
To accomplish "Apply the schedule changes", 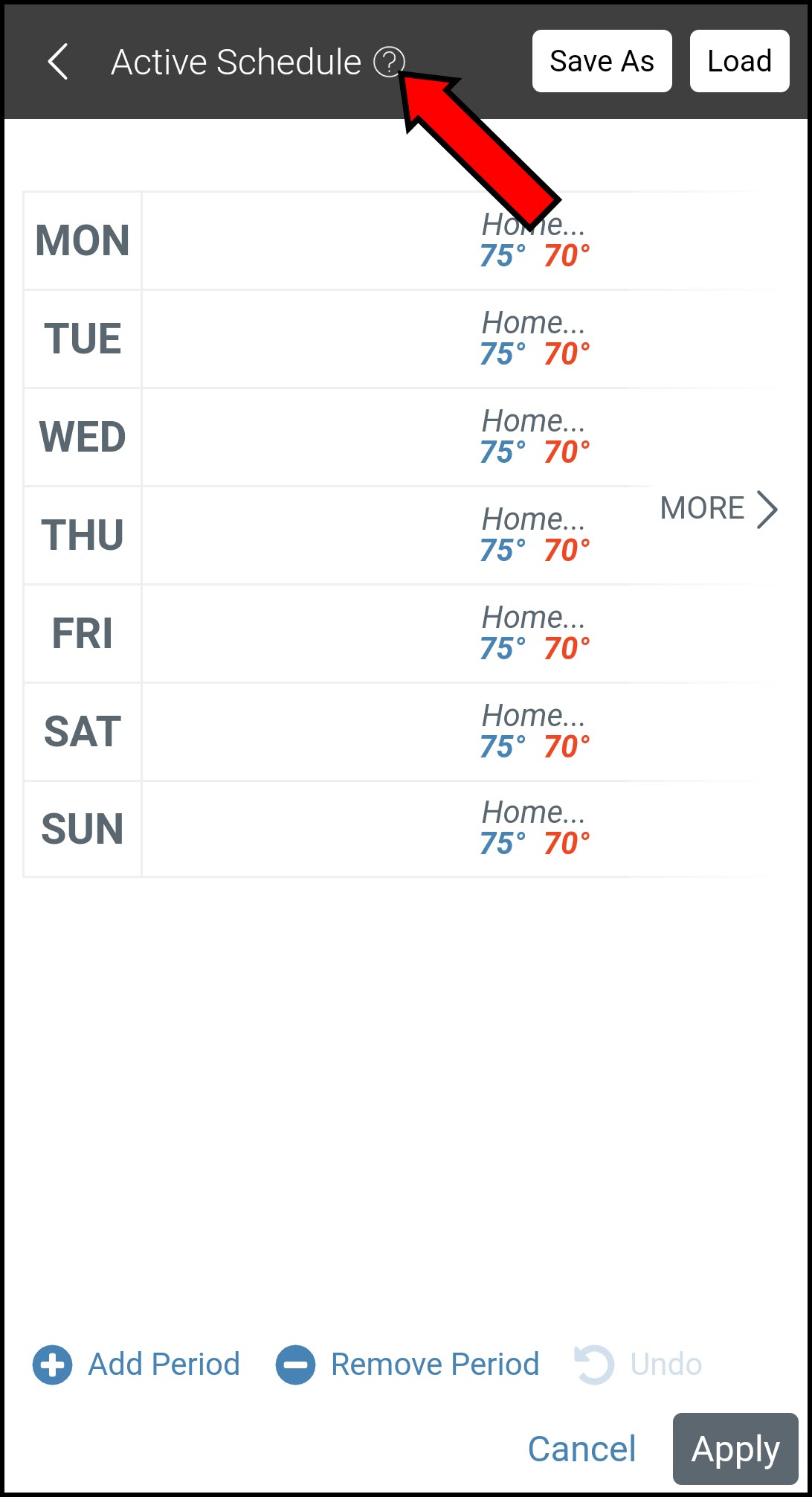I will click(735, 1449).
